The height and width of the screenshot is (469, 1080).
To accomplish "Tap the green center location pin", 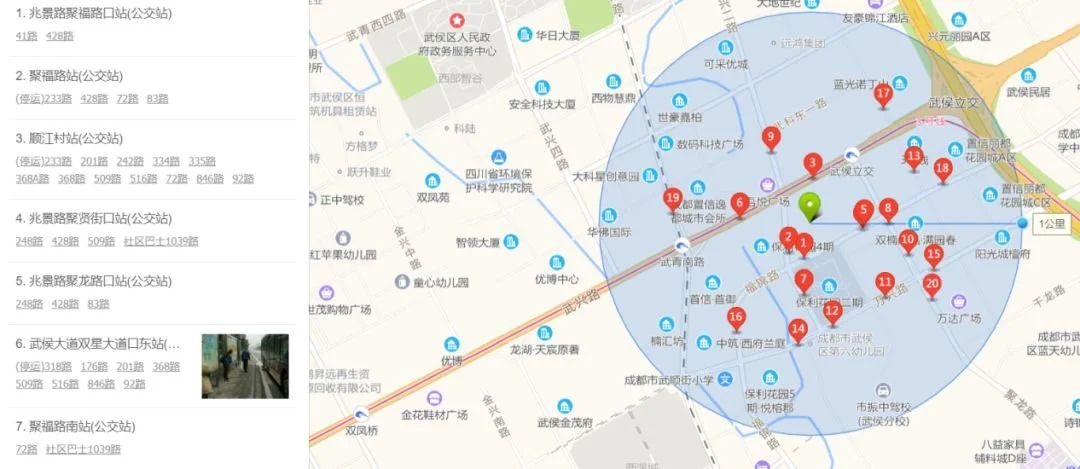I will (x=811, y=205).
